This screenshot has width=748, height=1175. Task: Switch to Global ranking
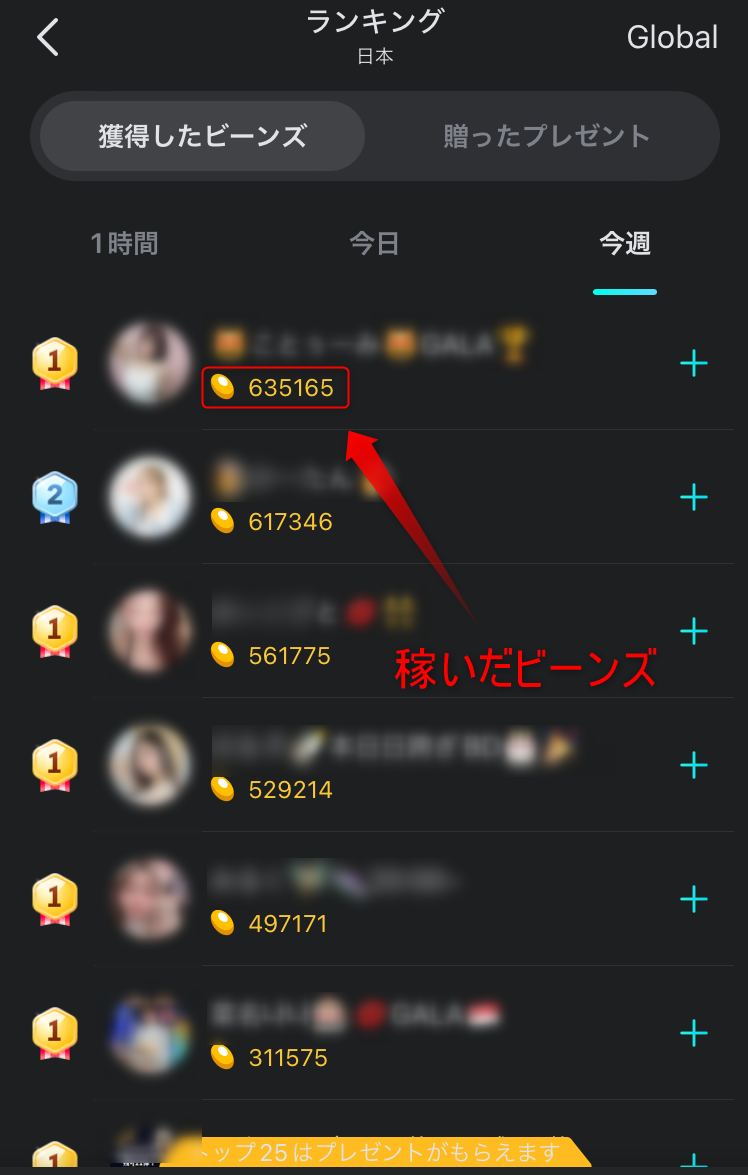(x=672, y=38)
